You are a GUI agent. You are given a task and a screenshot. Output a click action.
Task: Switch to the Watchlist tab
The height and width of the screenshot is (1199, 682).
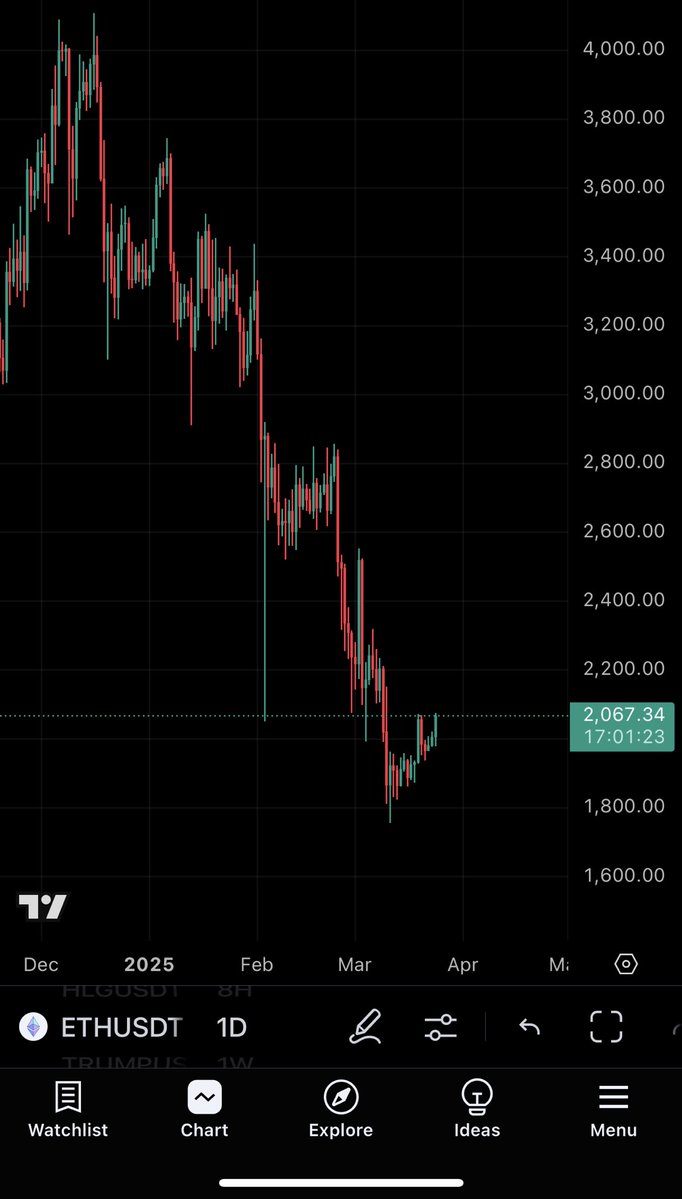68,1110
